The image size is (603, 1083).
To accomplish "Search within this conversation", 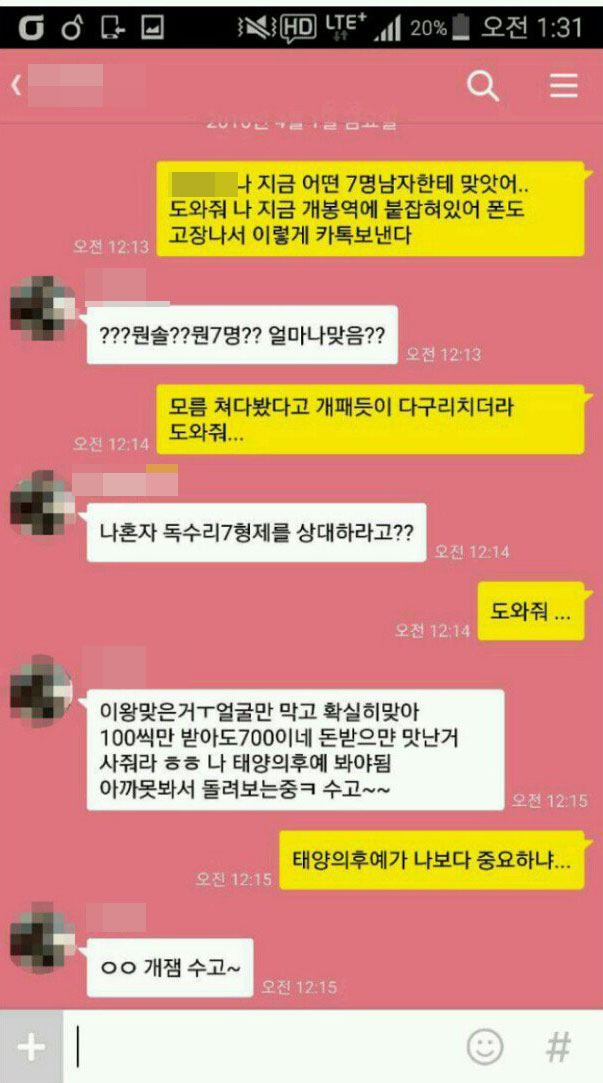I will click(483, 86).
